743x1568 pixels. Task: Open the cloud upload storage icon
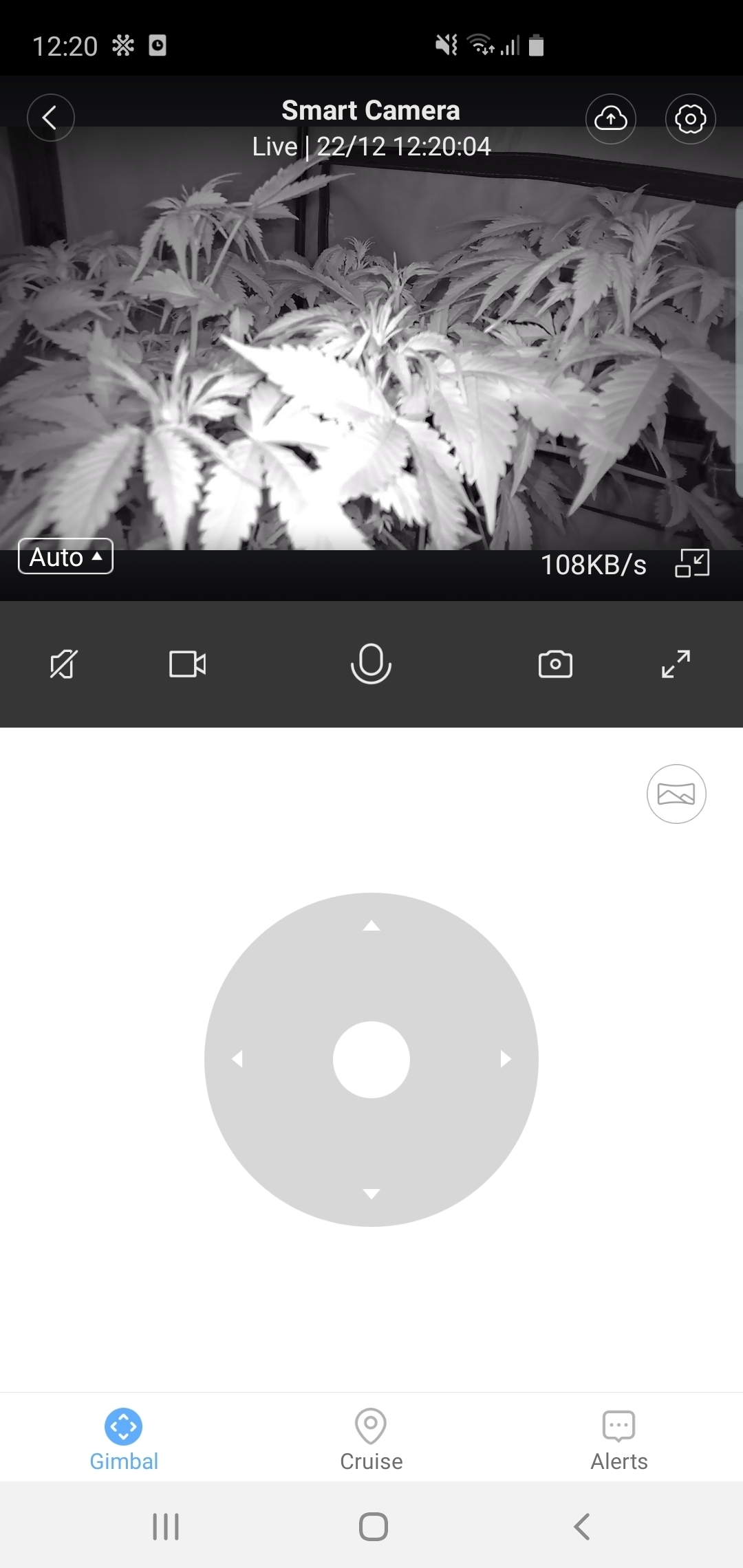[611, 119]
